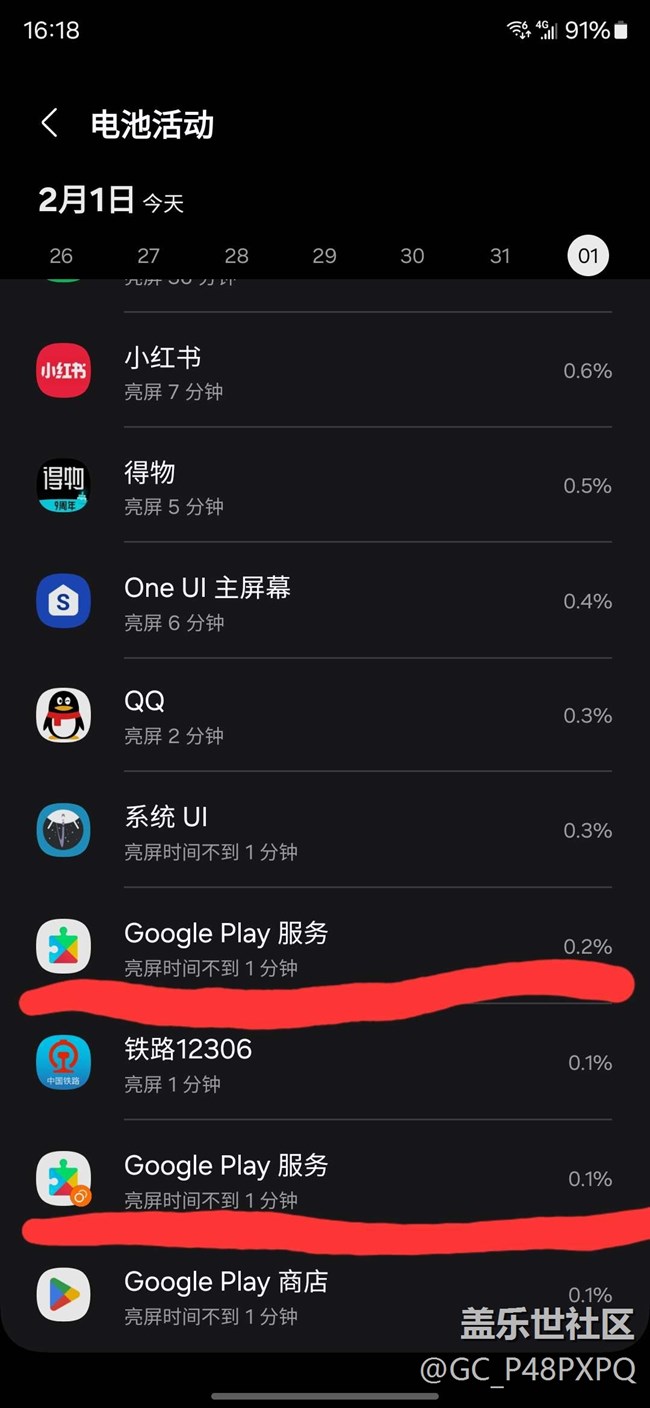
Task: View QQ battery usage details
Action: point(325,716)
